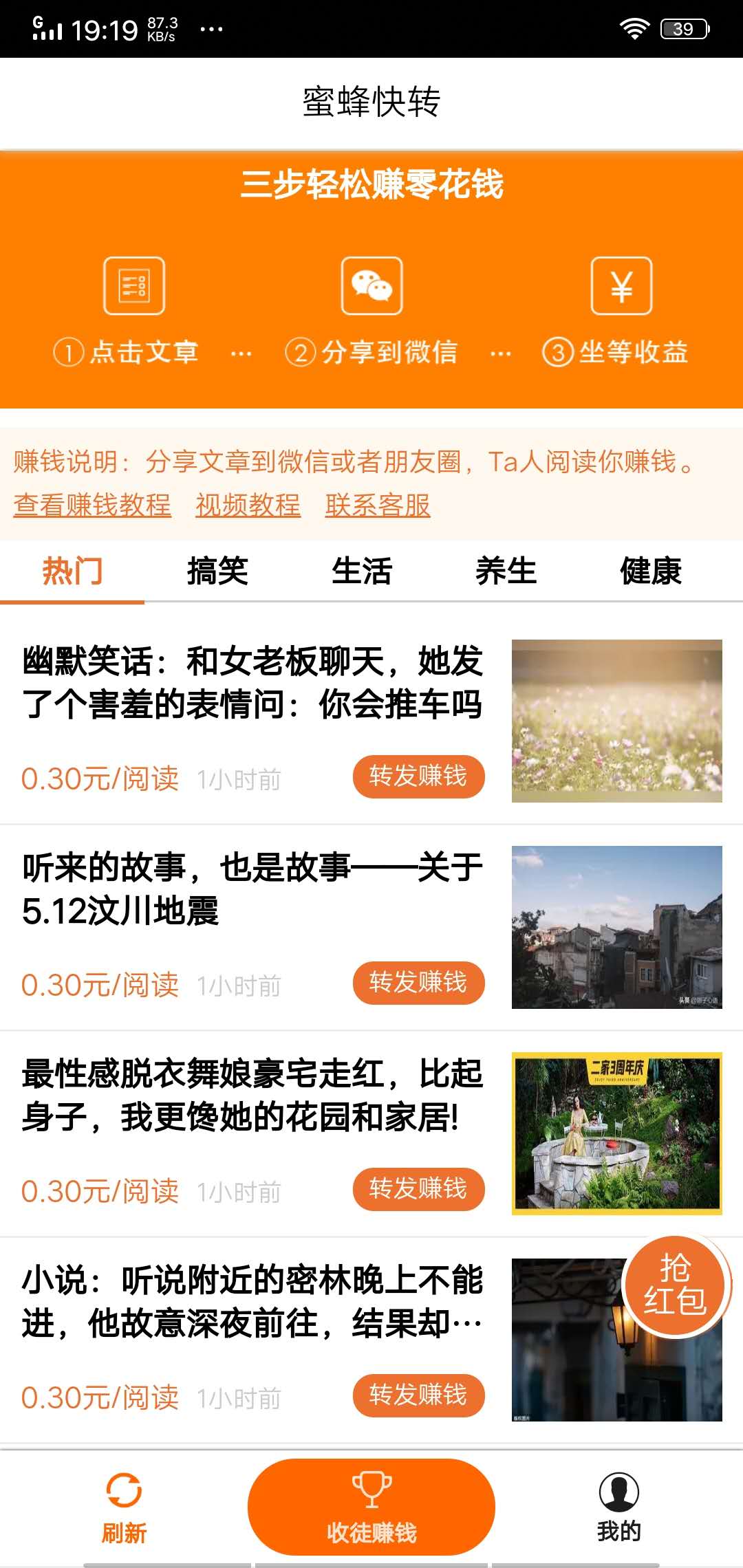Image resolution: width=743 pixels, height=1568 pixels.
Task: Open 查看赚钱教程 tutorial link
Action: pyautogui.click(x=91, y=505)
